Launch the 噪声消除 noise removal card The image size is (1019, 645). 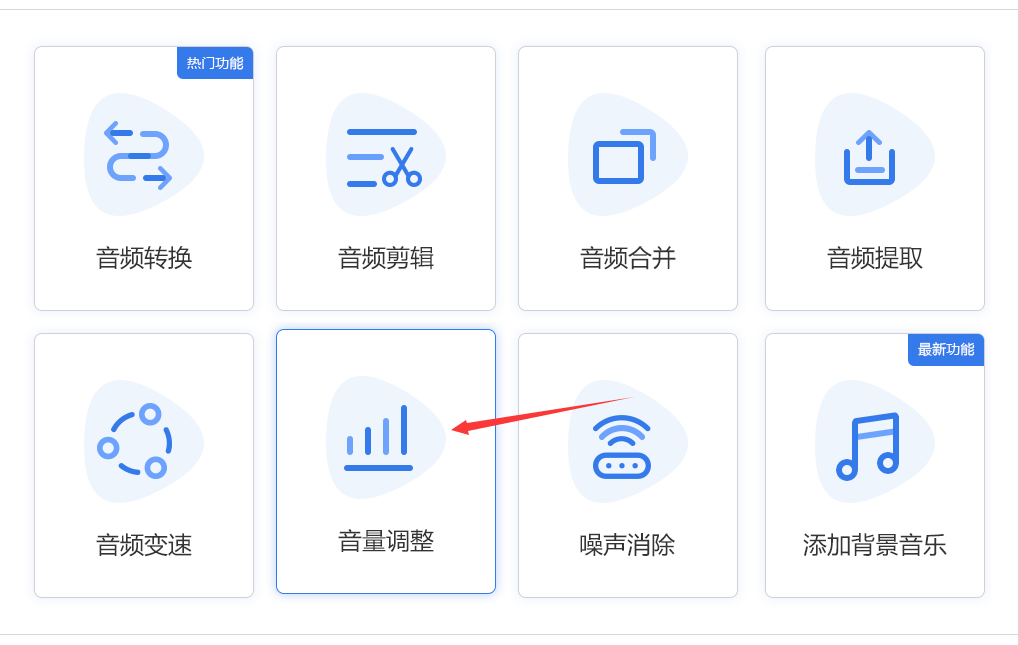coord(628,466)
